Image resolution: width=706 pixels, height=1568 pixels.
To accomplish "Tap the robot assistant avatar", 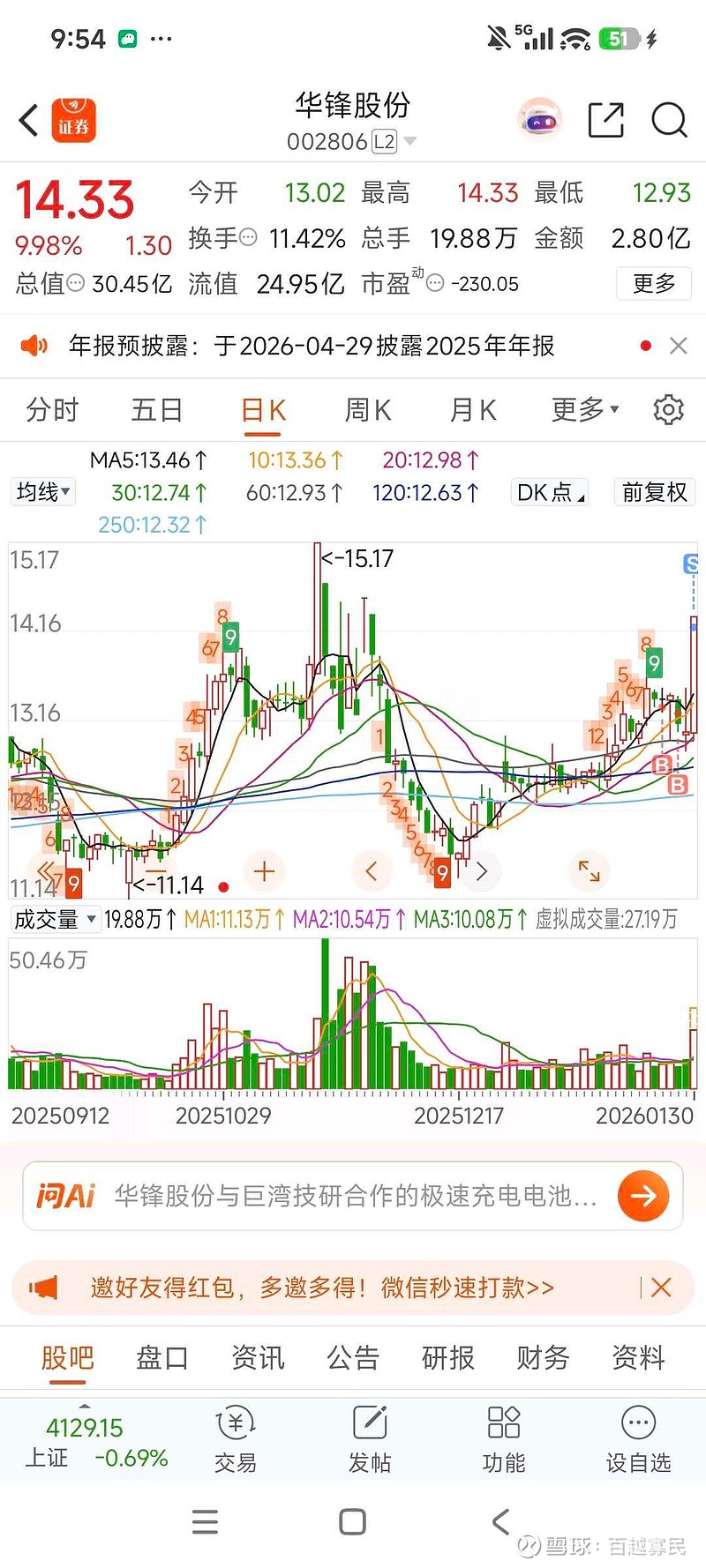I will pos(539,121).
